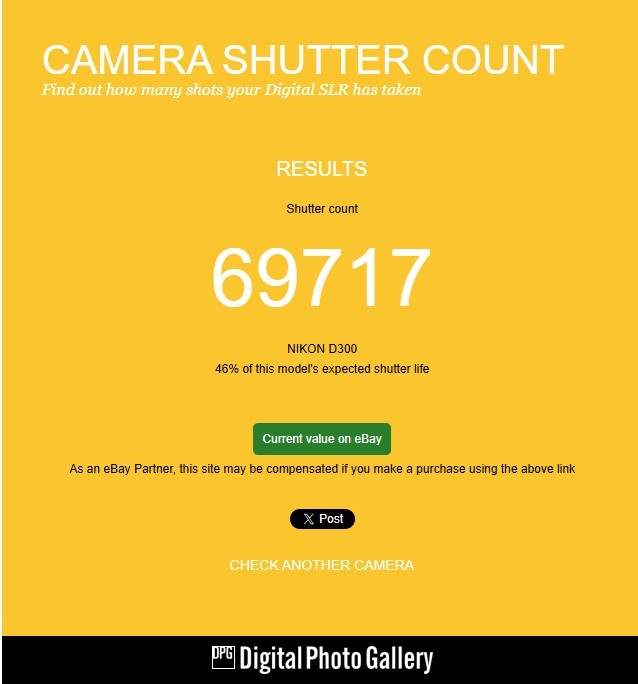Select Check Another Camera link
The image size is (638, 684).
pos(321,565)
